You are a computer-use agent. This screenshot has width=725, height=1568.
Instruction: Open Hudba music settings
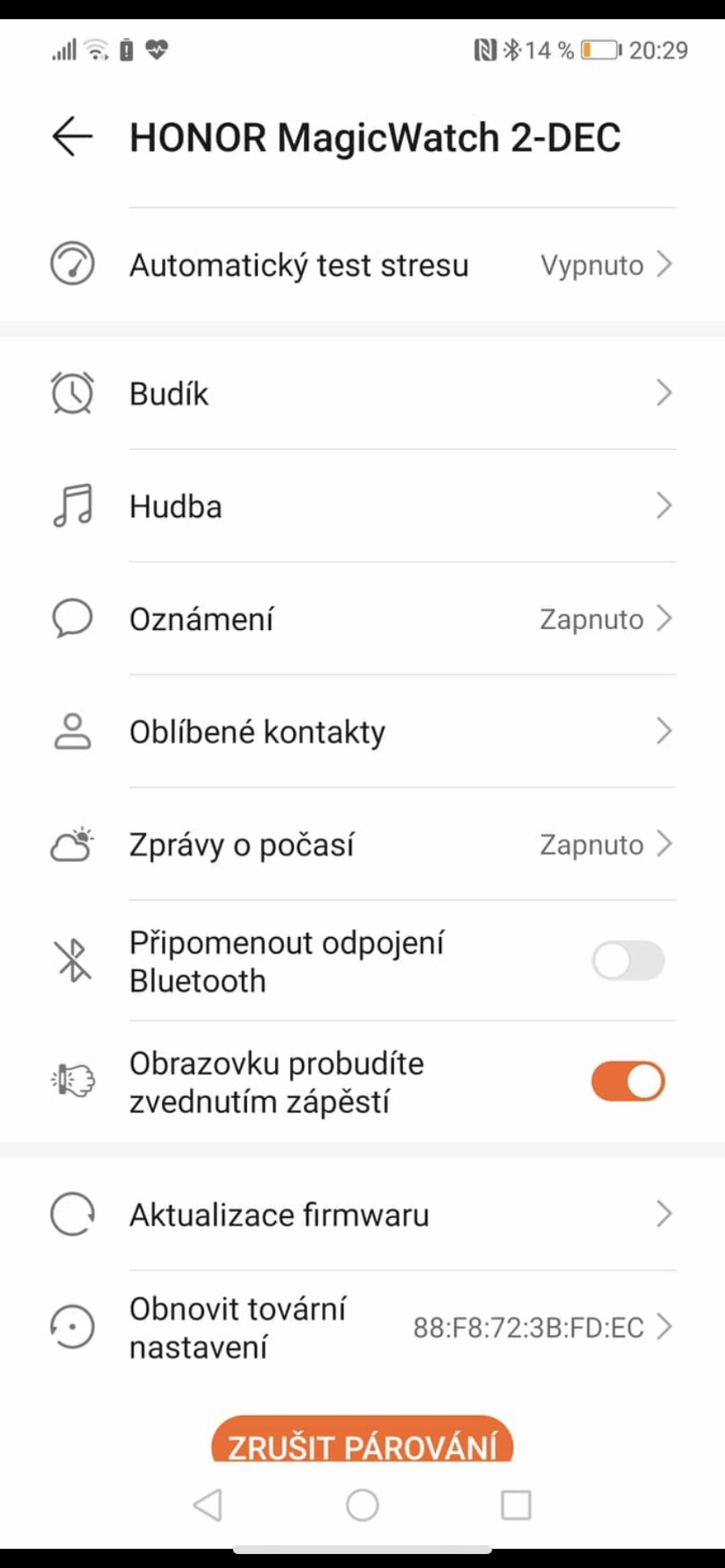coord(361,506)
